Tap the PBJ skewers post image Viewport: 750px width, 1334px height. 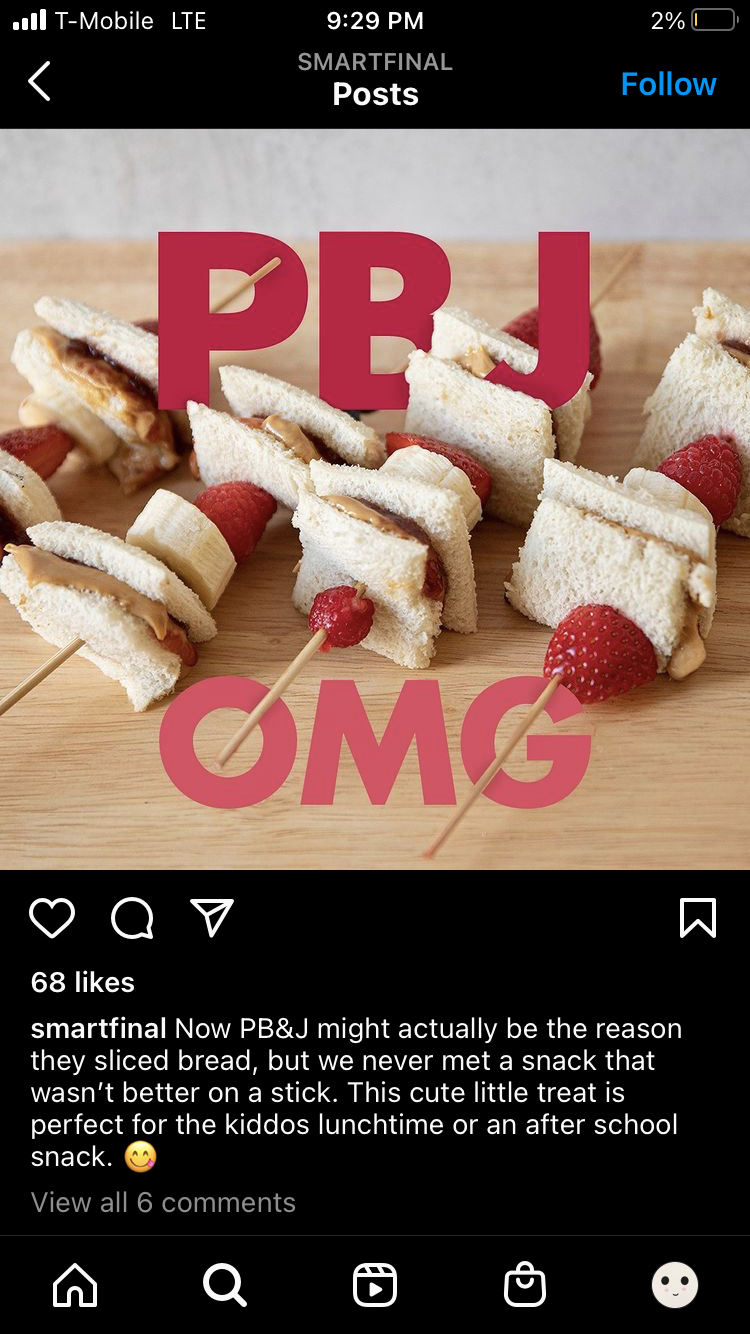pos(375,500)
